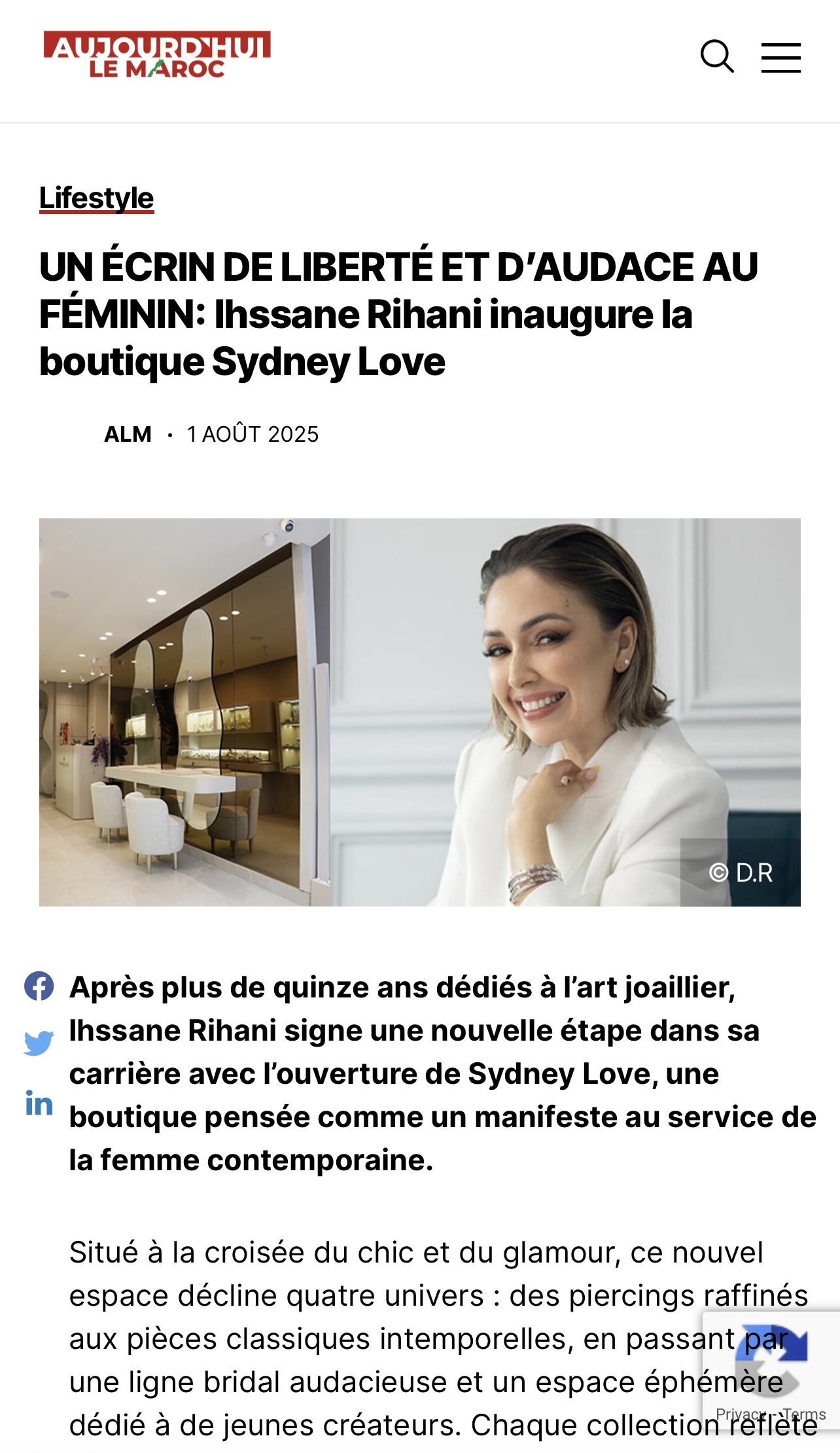Screen dimensions: 840x1453
Task: Open reCAPTCHA Terms link
Action: click(x=805, y=1414)
